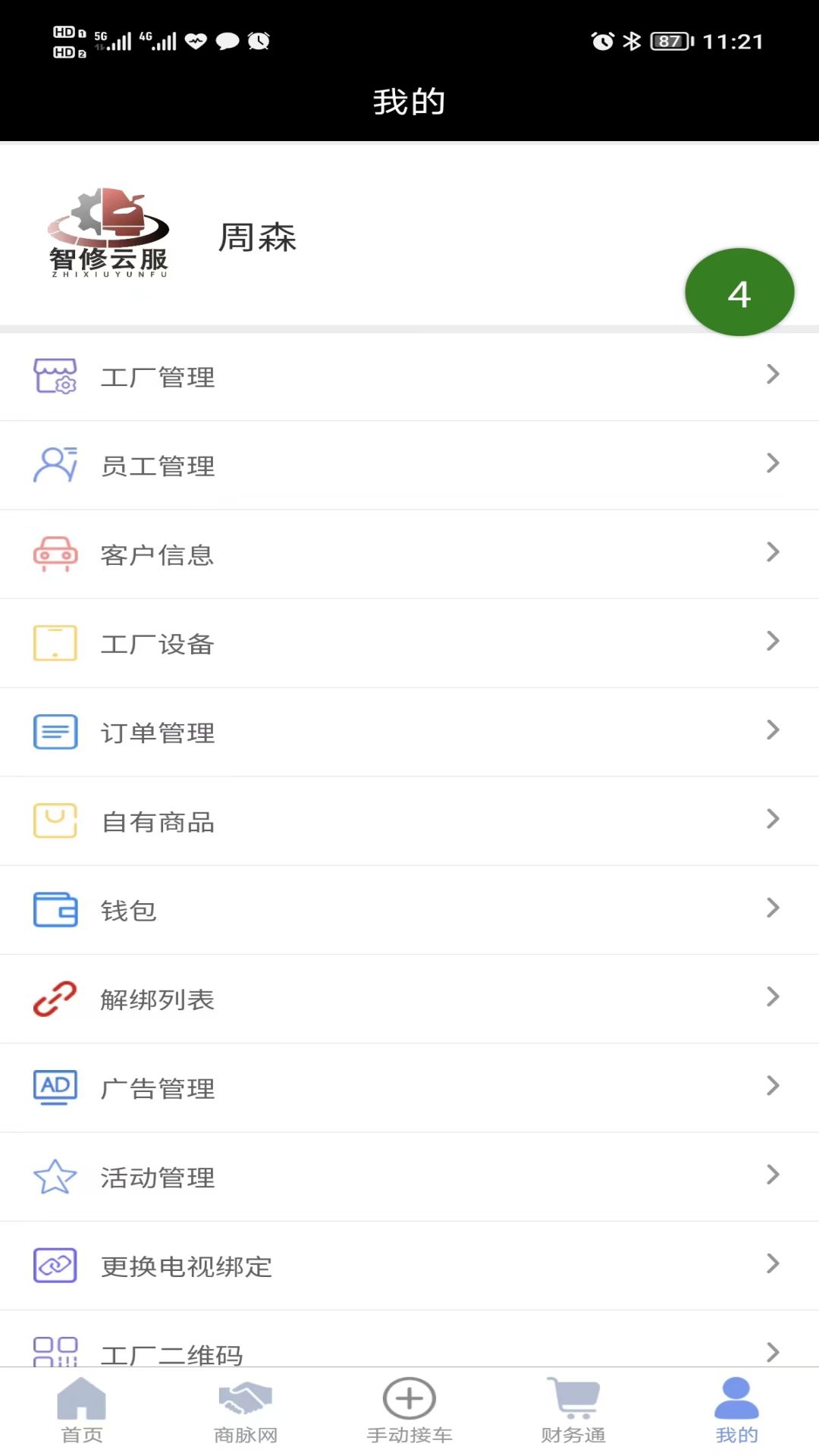Viewport: 819px width, 1456px height.
Task: Click the 员工管理 people icon
Action: 55,466
